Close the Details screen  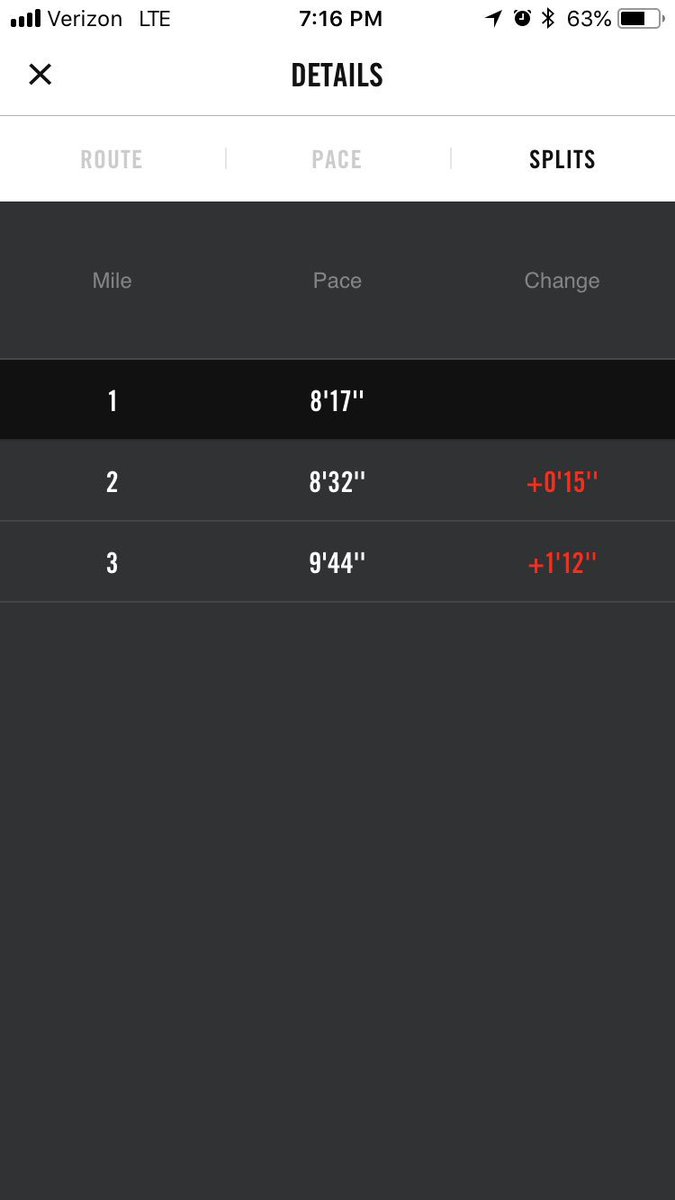(x=40, y=74)
